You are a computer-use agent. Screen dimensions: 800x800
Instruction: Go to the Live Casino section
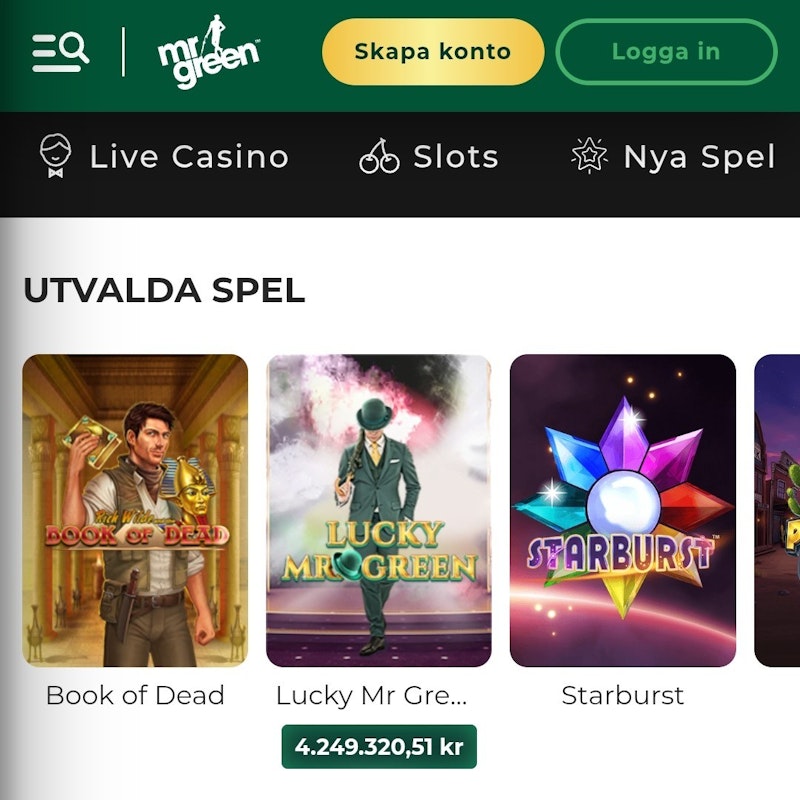pos(164,157)
